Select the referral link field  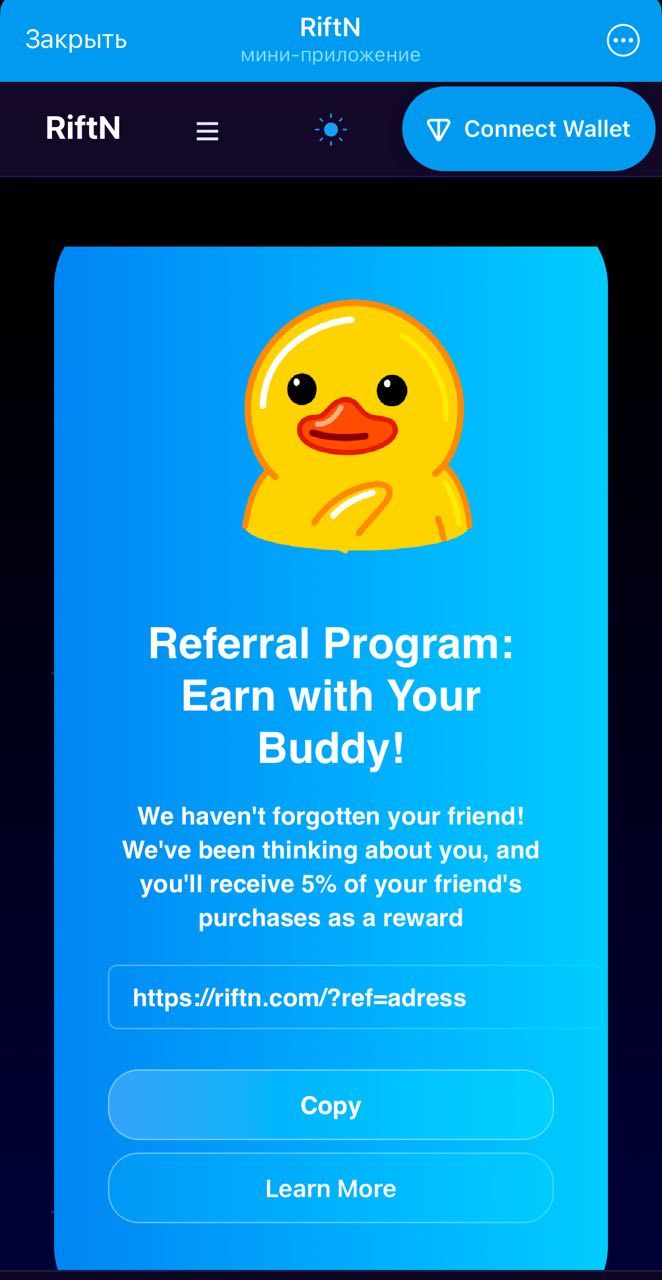(355, 997)
